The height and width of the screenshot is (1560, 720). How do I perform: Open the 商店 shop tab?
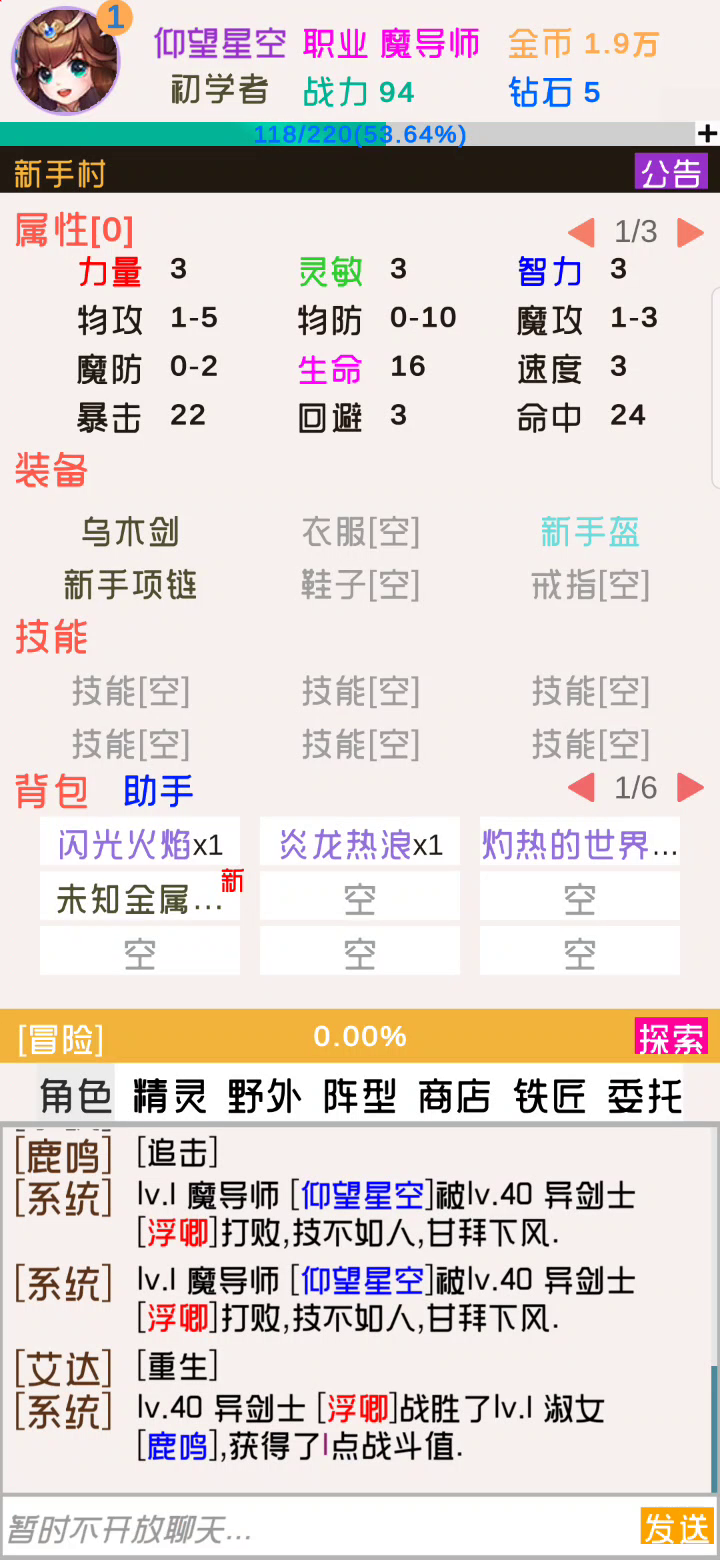pos(454,1095)
